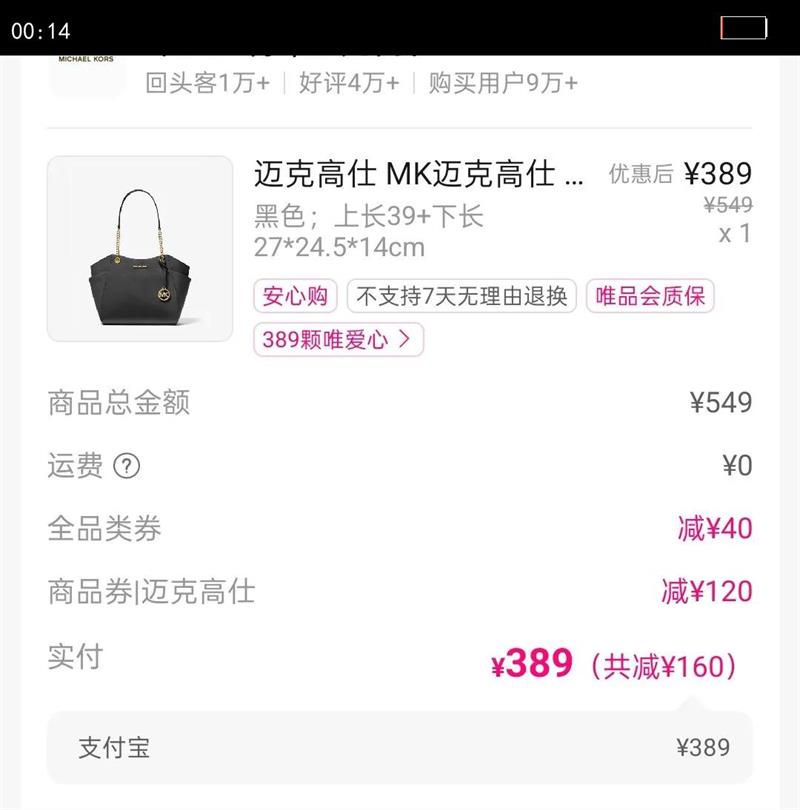The width and height of the screenshot is (800, 810).
Task: Click the 全品类券 减¥40 coupon row
Action: 400,527
